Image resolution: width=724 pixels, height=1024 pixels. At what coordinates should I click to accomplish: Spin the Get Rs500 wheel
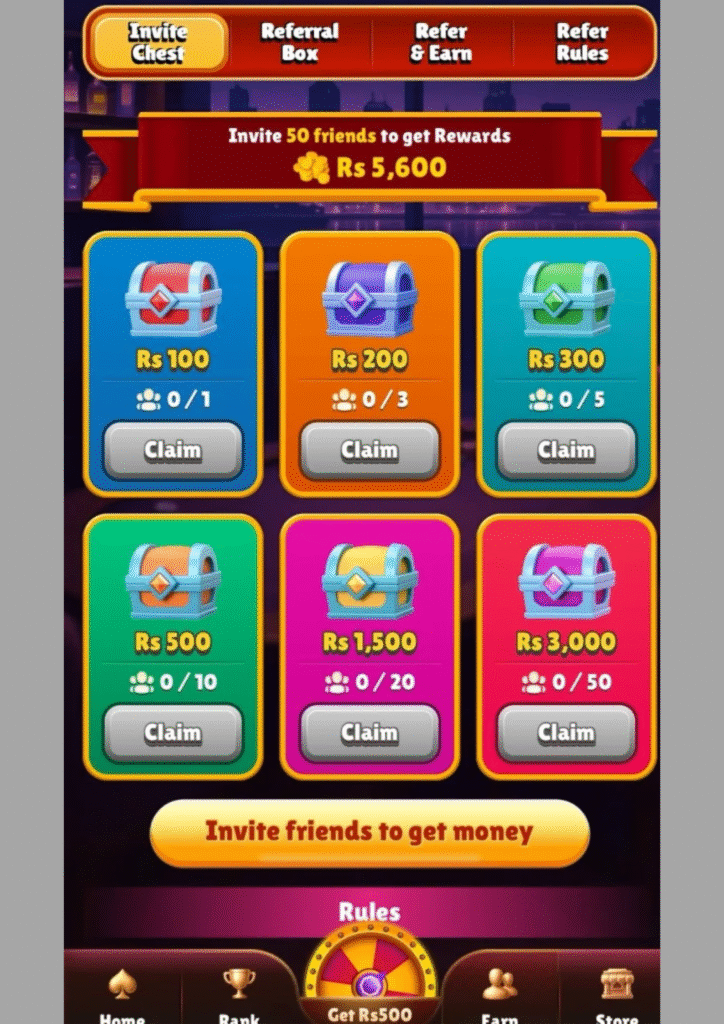[369, 985]
